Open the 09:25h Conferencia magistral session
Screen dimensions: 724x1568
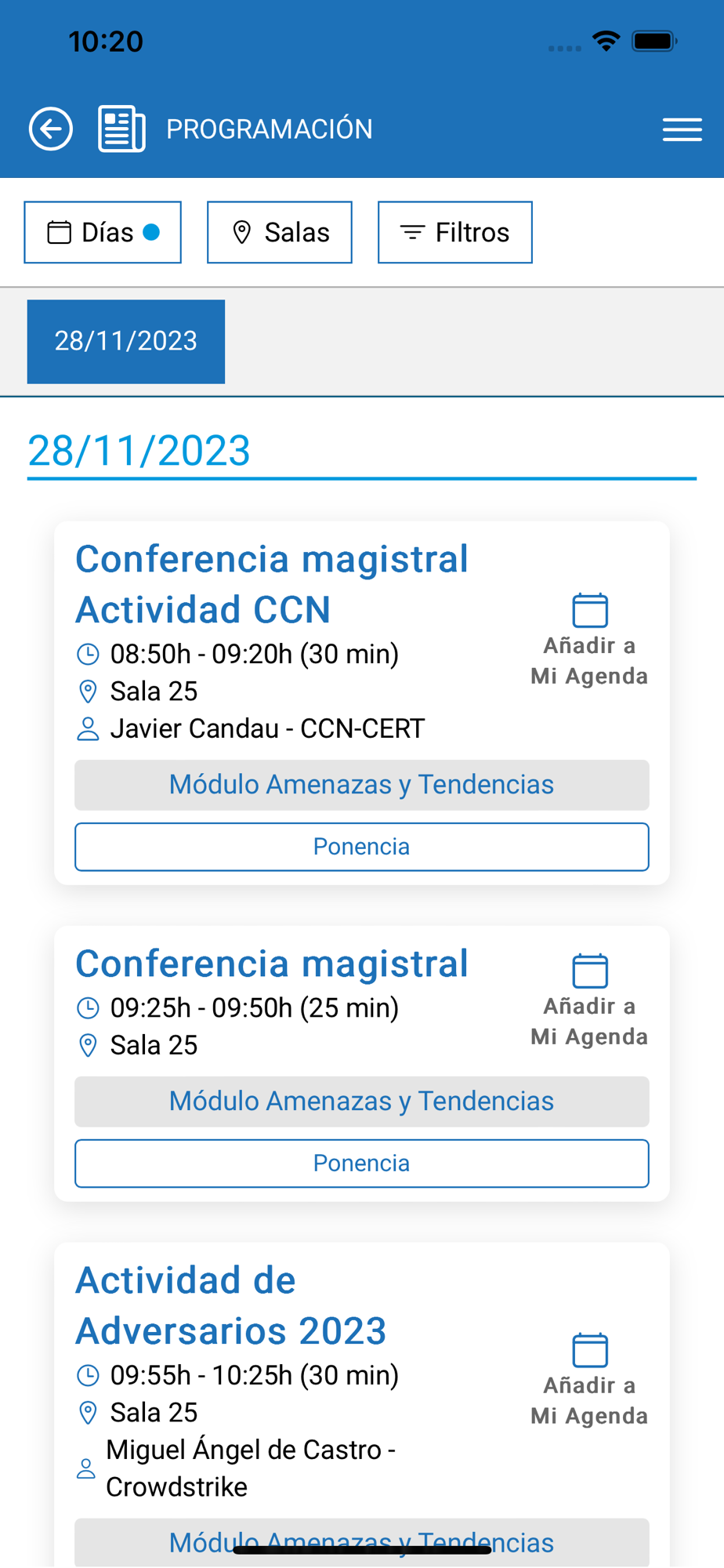point(272,964)
